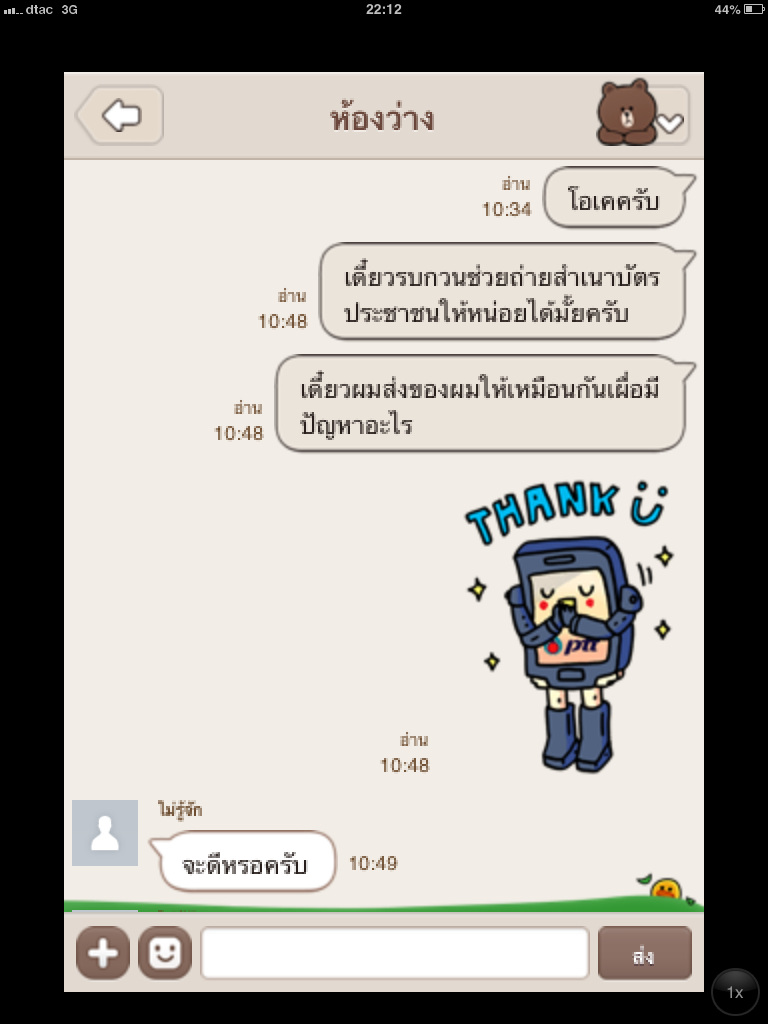The image size is (768, 1024).
Task: Open the plus attachment menu
Action: click(103, 952)
